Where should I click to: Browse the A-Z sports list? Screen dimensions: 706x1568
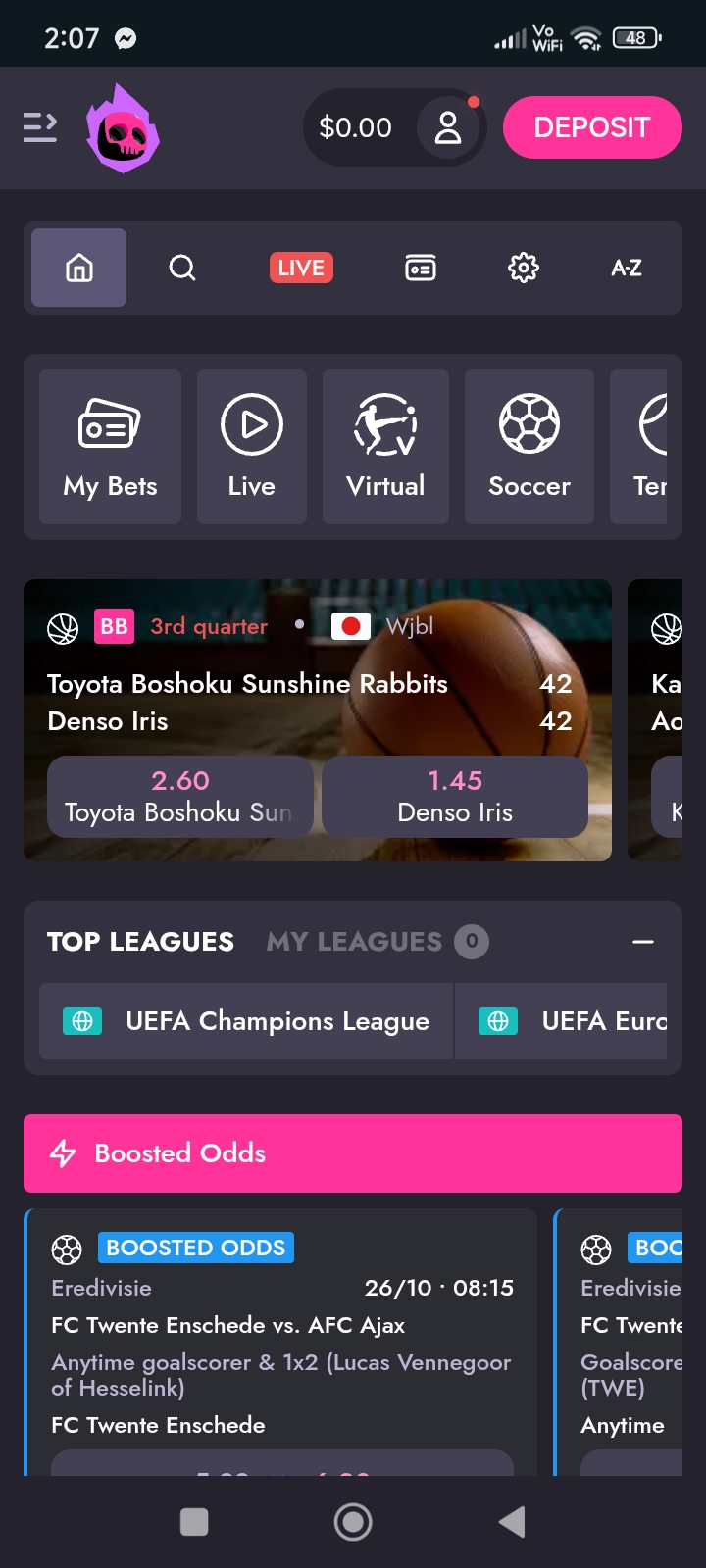[x=627, y=268]
